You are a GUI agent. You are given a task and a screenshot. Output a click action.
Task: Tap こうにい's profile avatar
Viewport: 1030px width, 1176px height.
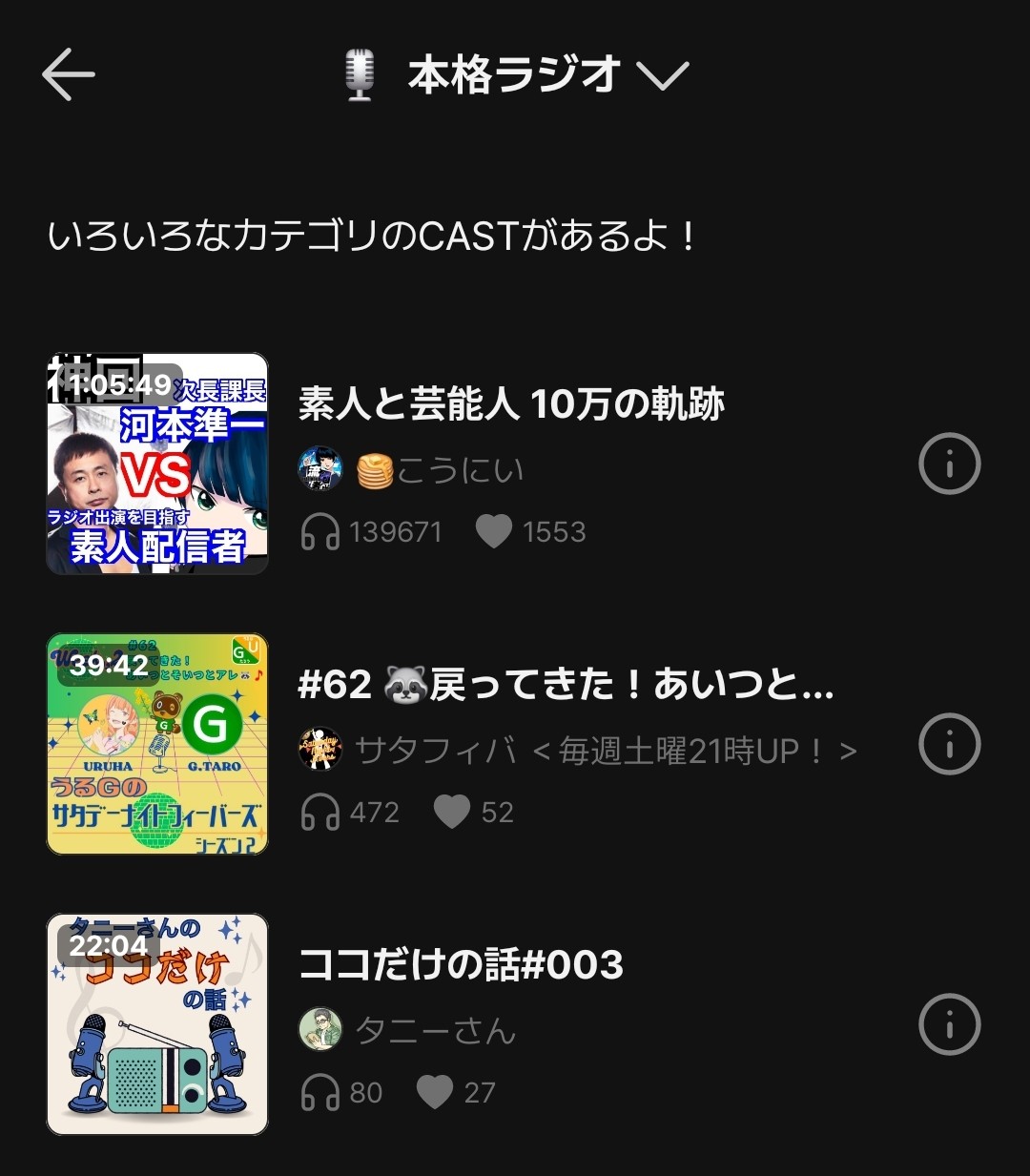[x=319, y=468]
